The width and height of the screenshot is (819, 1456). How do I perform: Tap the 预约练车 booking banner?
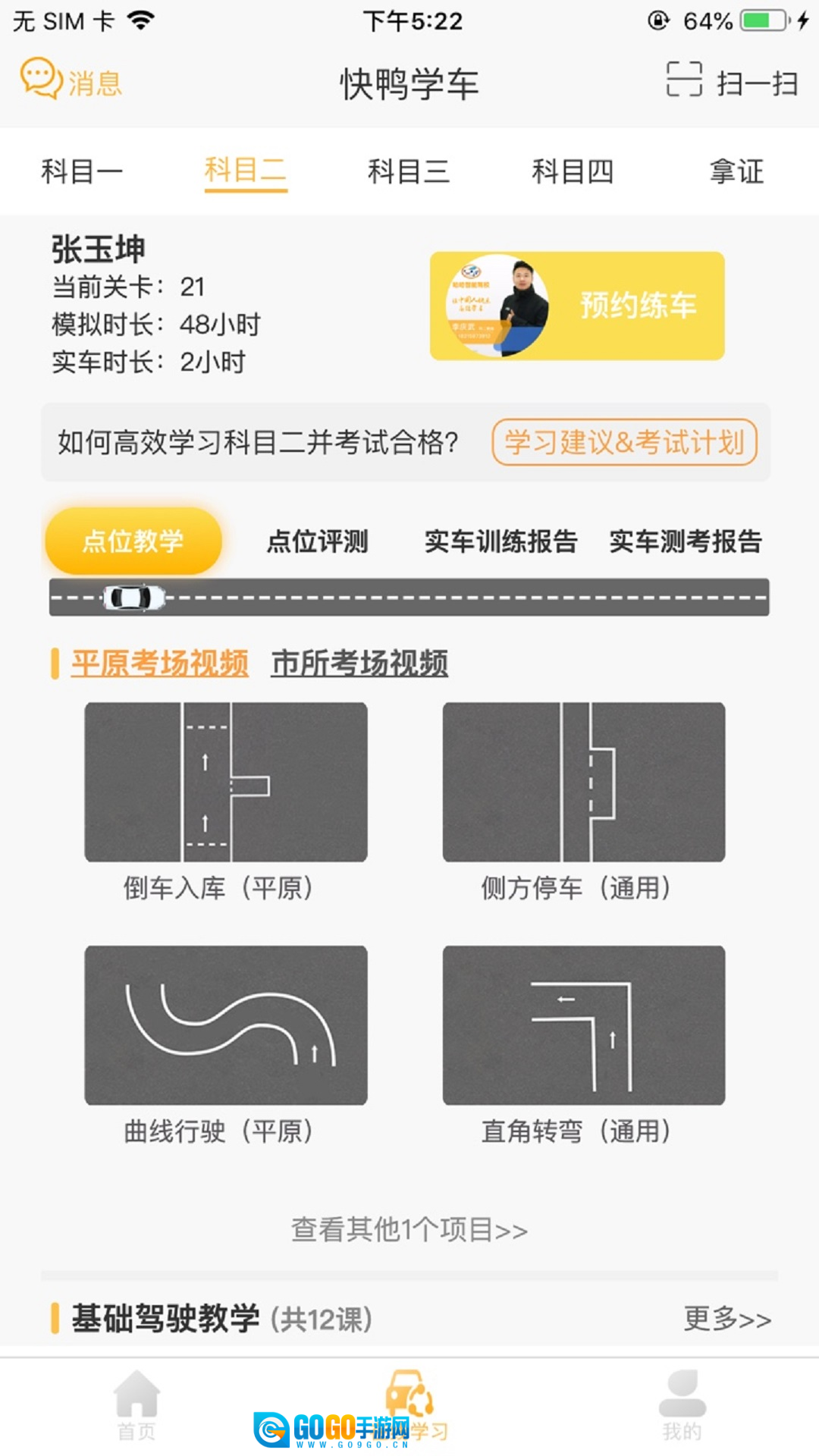[577, 306]
